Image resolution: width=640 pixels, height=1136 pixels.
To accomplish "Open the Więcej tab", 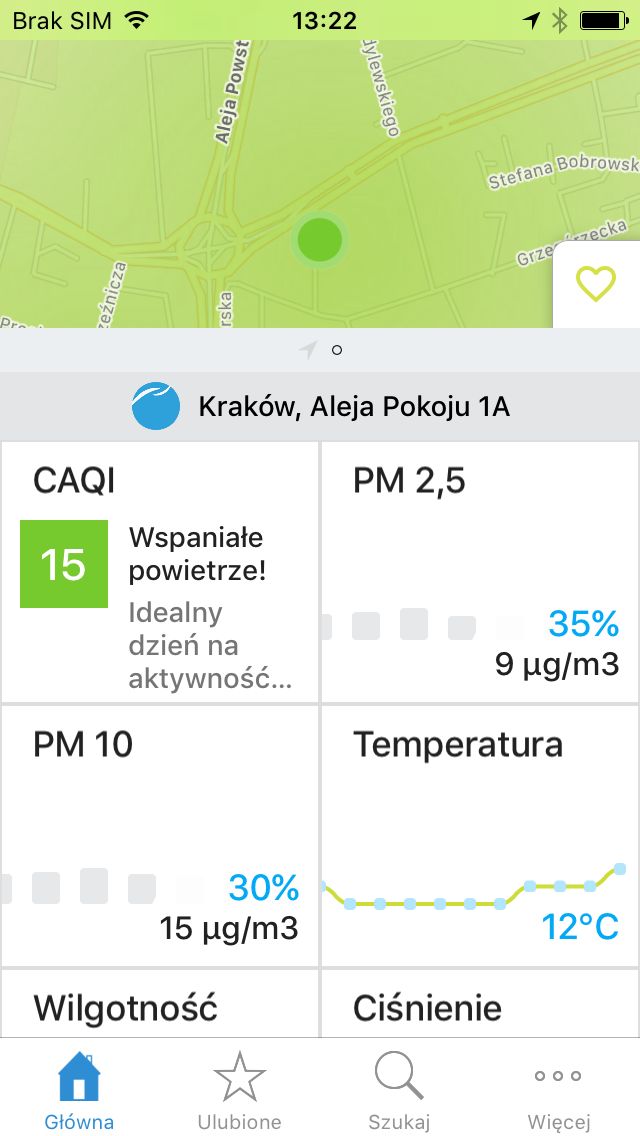I will (559, 1090).
